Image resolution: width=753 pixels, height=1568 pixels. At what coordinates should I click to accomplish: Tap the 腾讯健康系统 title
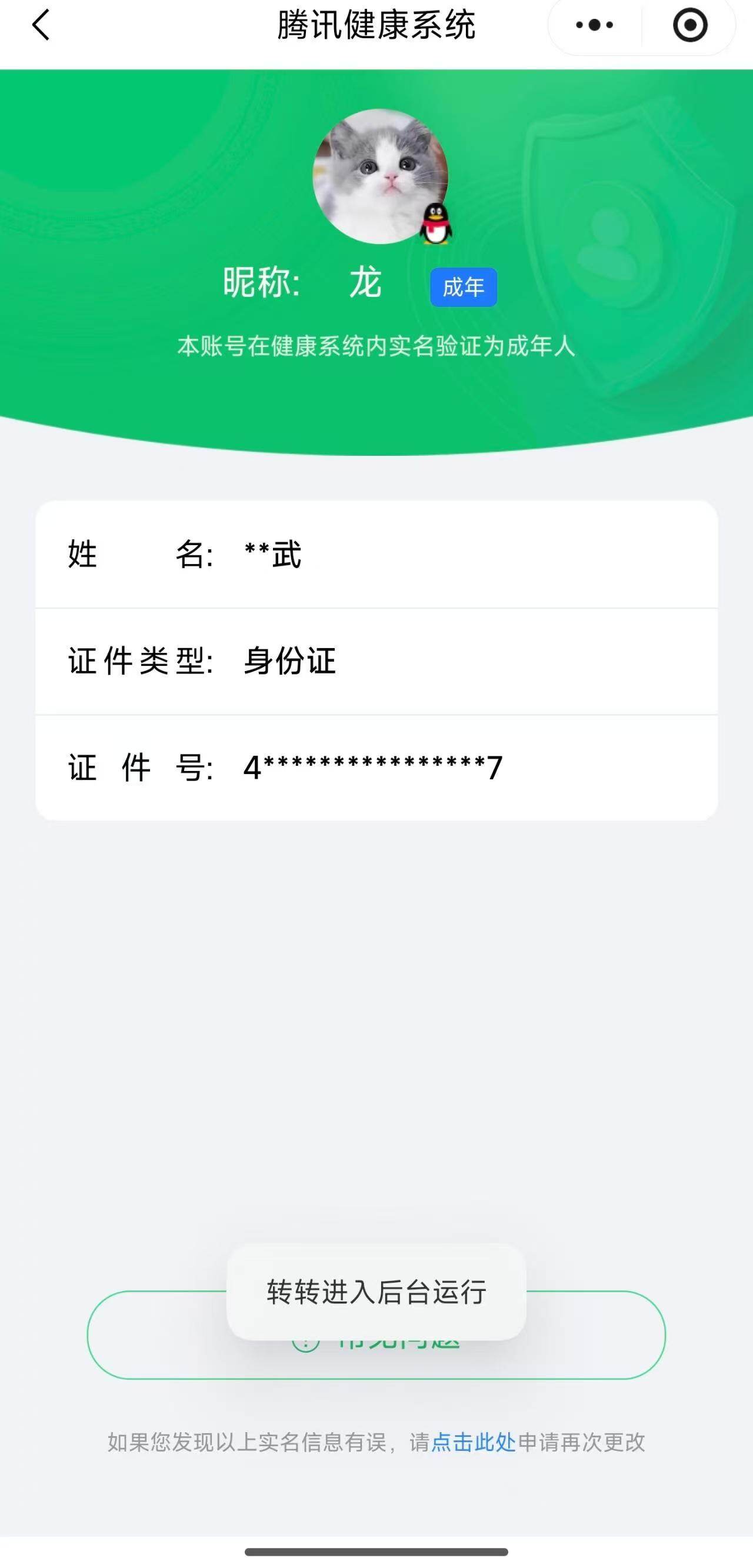click(x=375, y=25)
